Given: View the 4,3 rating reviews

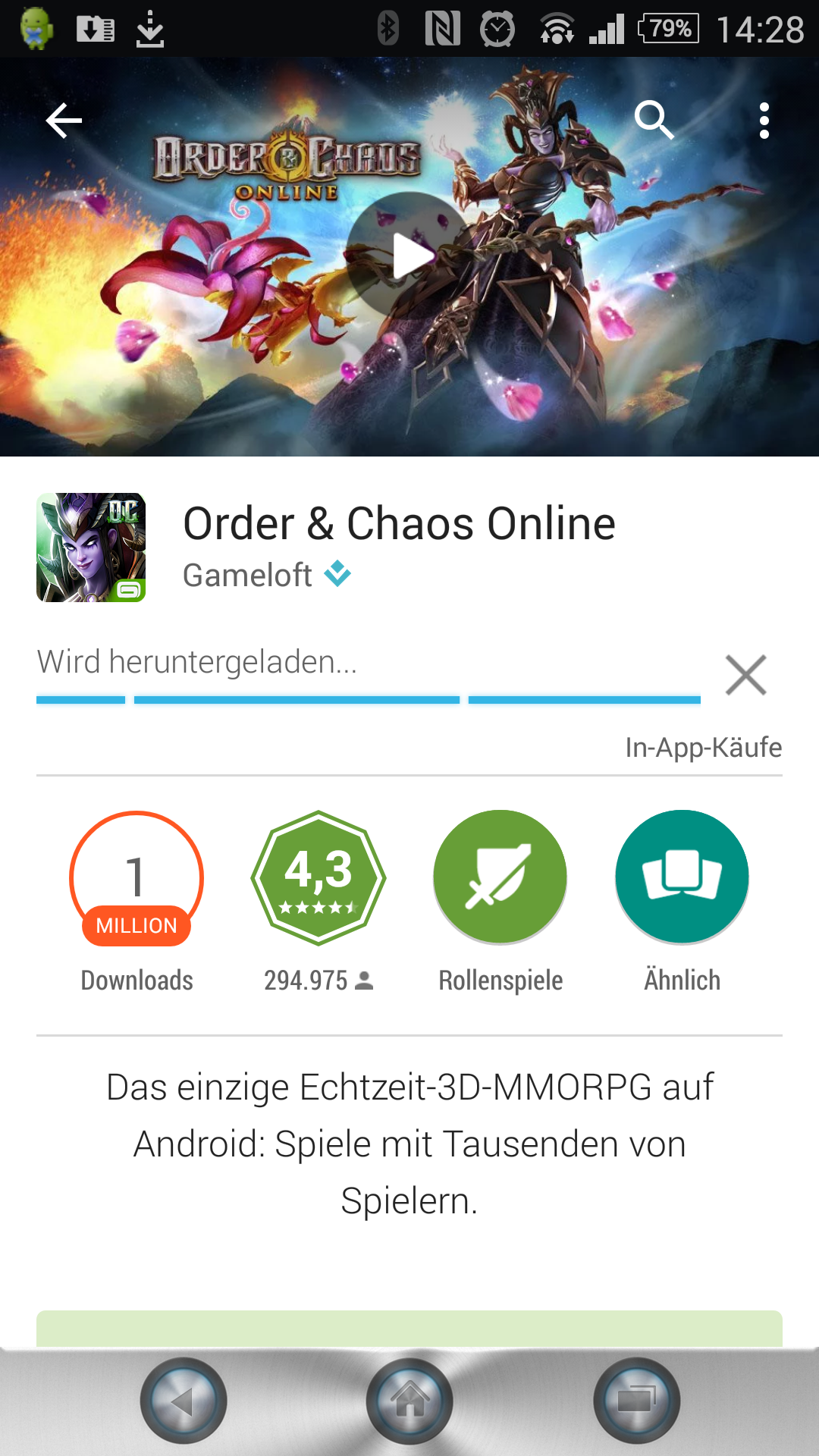Looking at the screenshot, I should (318, 878).
